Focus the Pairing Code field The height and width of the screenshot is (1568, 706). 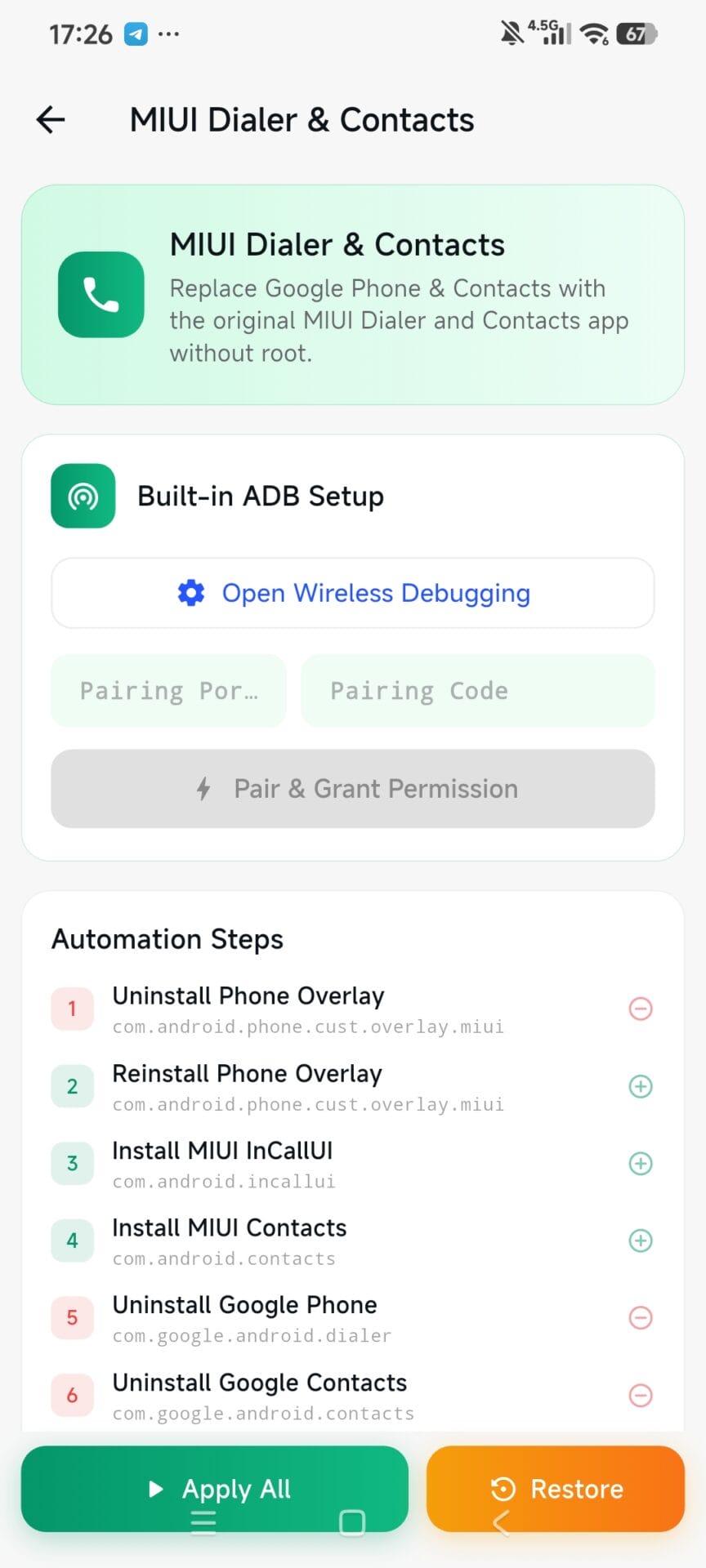click(477, 691)
